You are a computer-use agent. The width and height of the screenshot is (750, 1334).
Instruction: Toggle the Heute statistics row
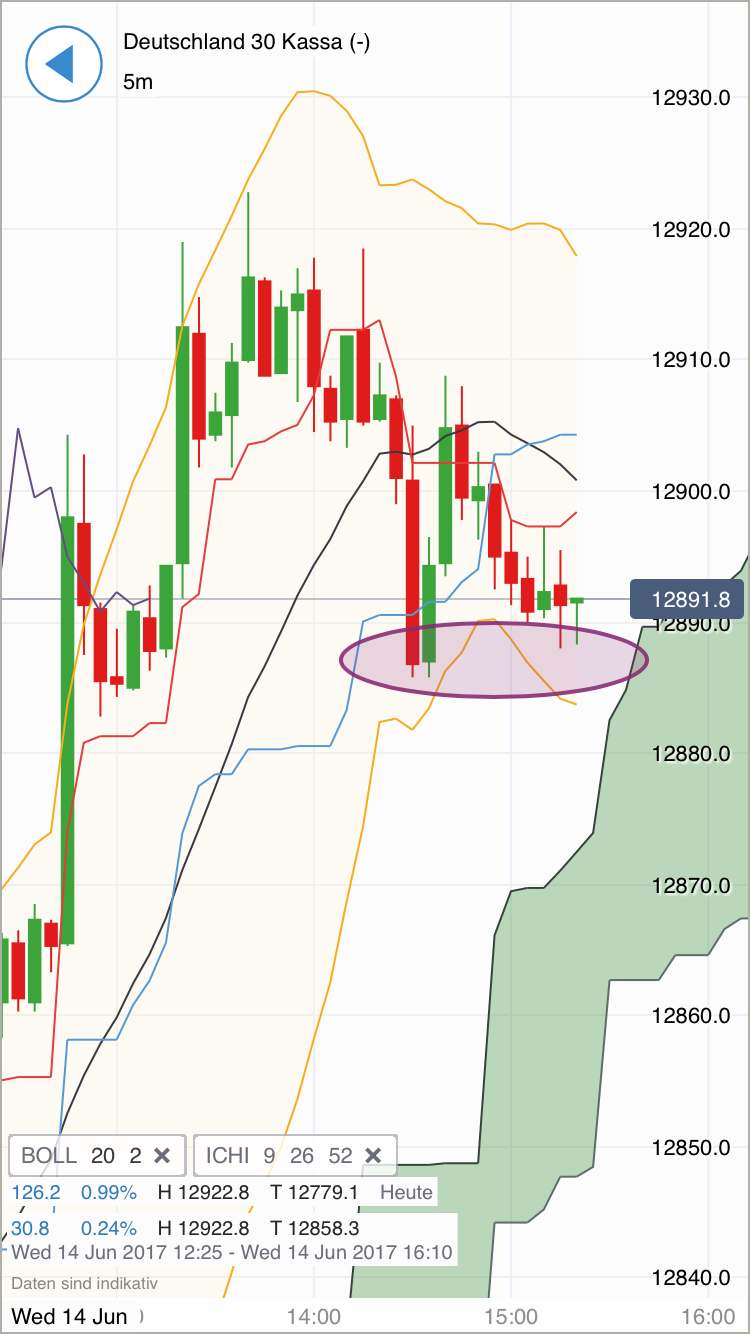405,1192
